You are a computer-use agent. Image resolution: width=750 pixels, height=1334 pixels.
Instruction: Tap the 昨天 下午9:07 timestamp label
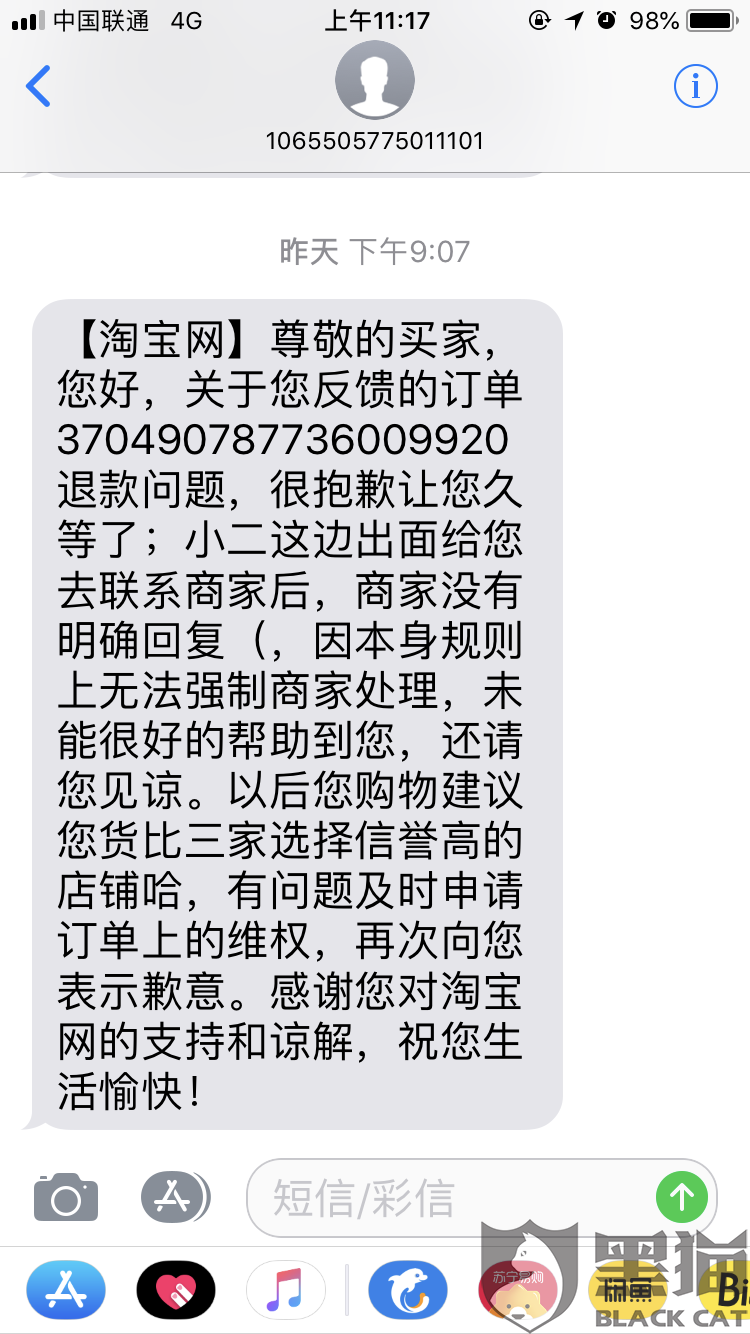coord(375,251)
